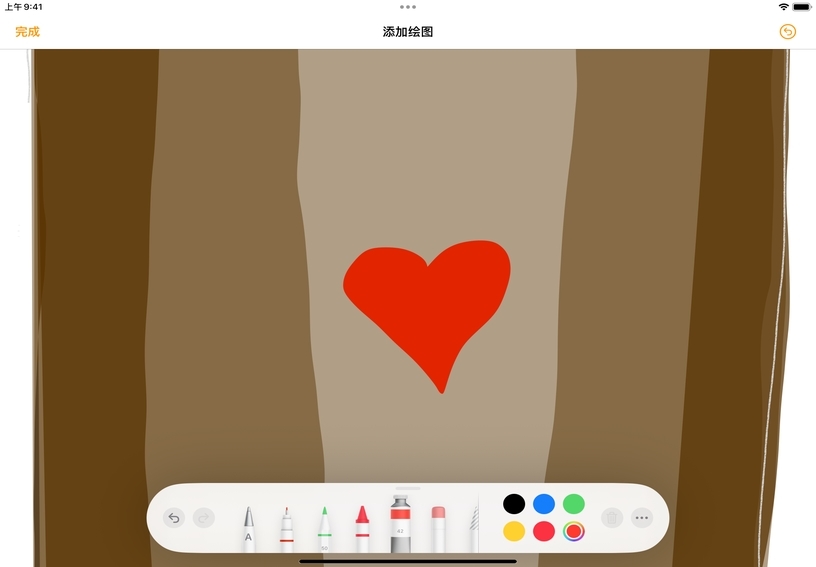Choose the green color swatch
Screen dimensions: 816x567
(573, 504)
